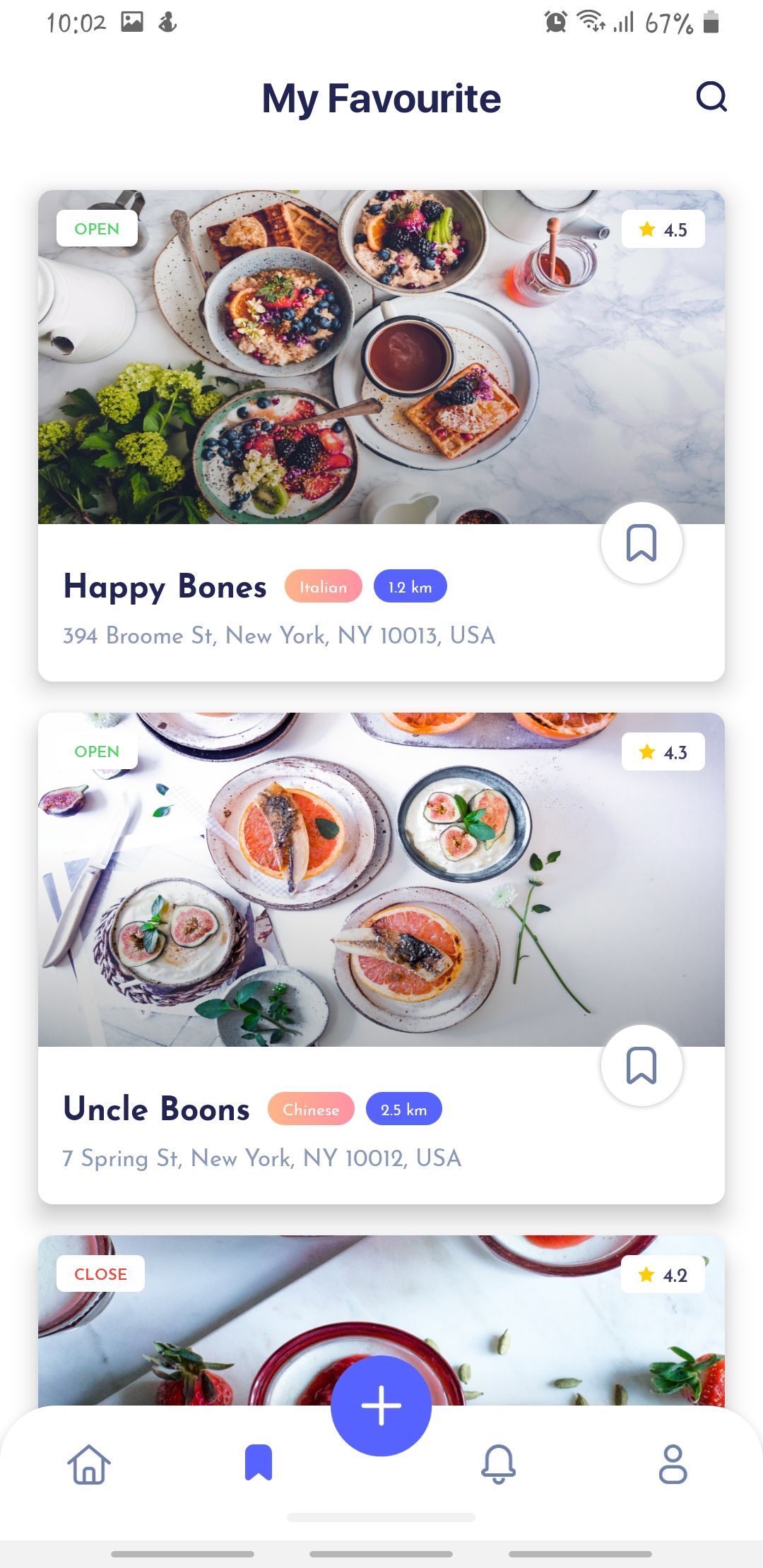Tap the Italian cuisine chip
This screenshot has height=1568, width=763.
point(323,587)
